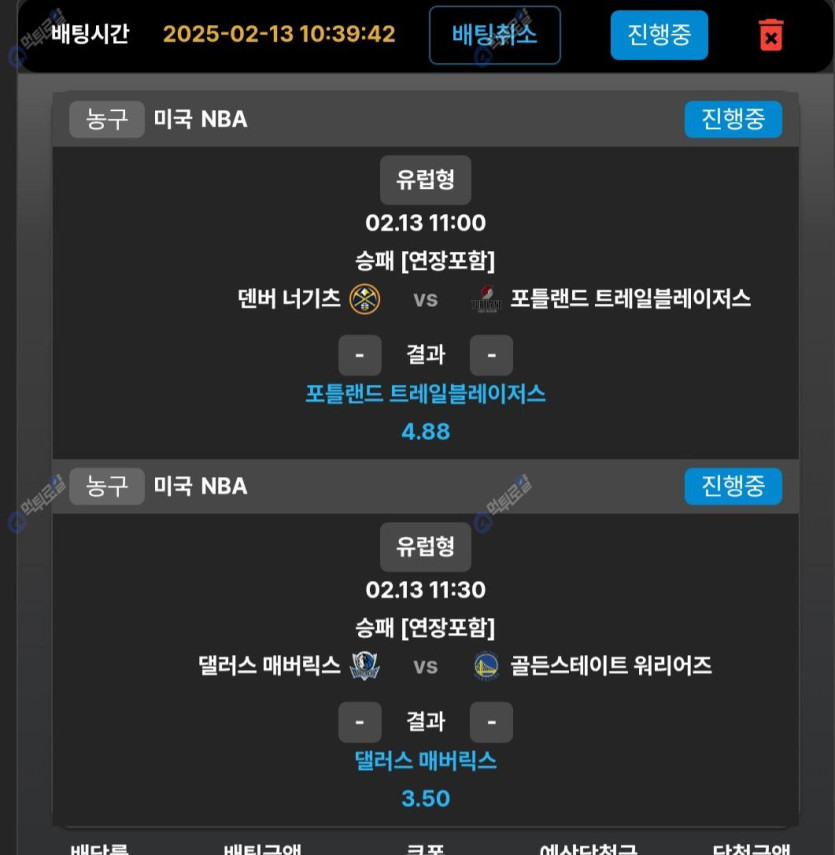Tap the top 진행중 status button
835x855 pixels.
coord(658,35)
